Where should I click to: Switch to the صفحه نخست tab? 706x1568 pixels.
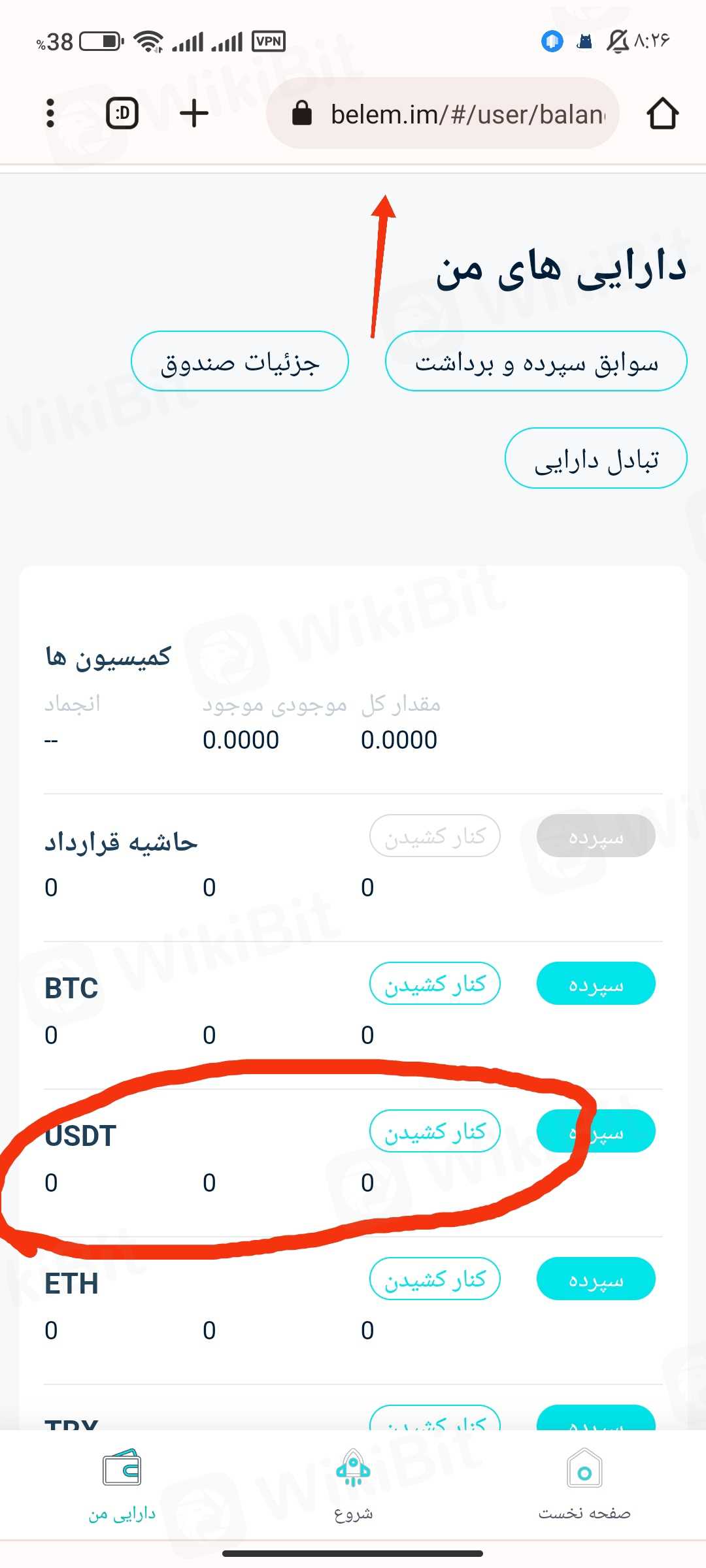click(584, 1484)
